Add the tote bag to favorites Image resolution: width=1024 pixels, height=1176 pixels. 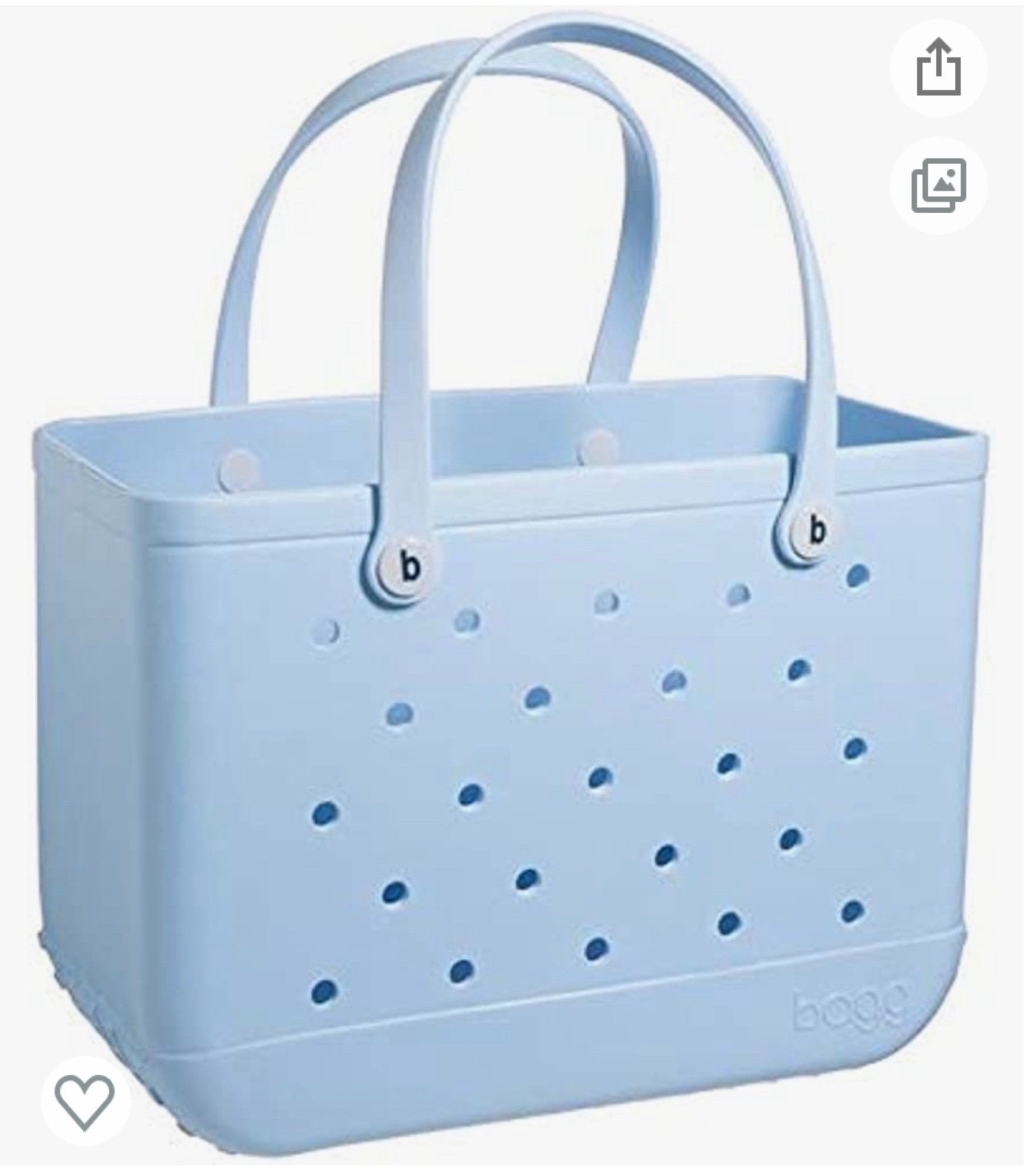coord(84,1098)
